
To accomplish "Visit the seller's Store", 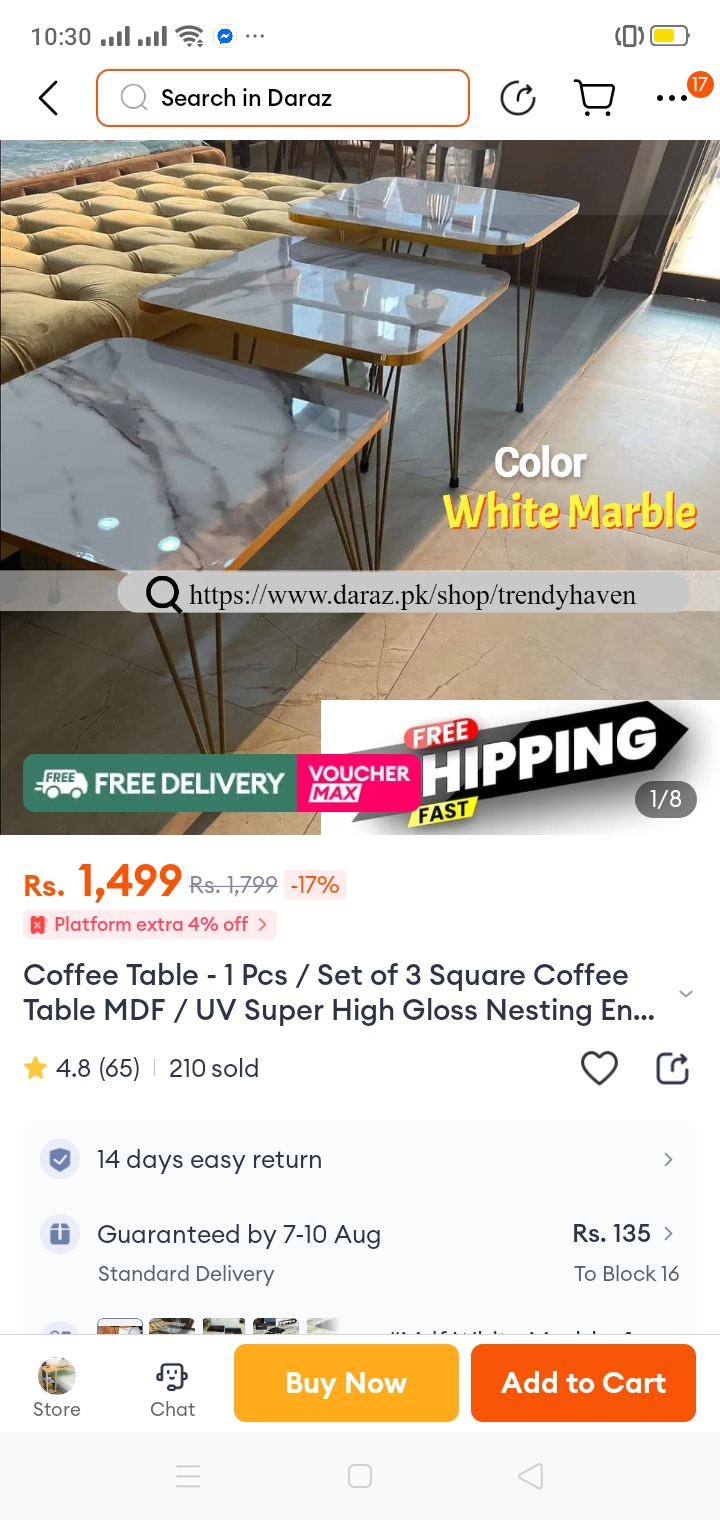I will coord(57,1387).
